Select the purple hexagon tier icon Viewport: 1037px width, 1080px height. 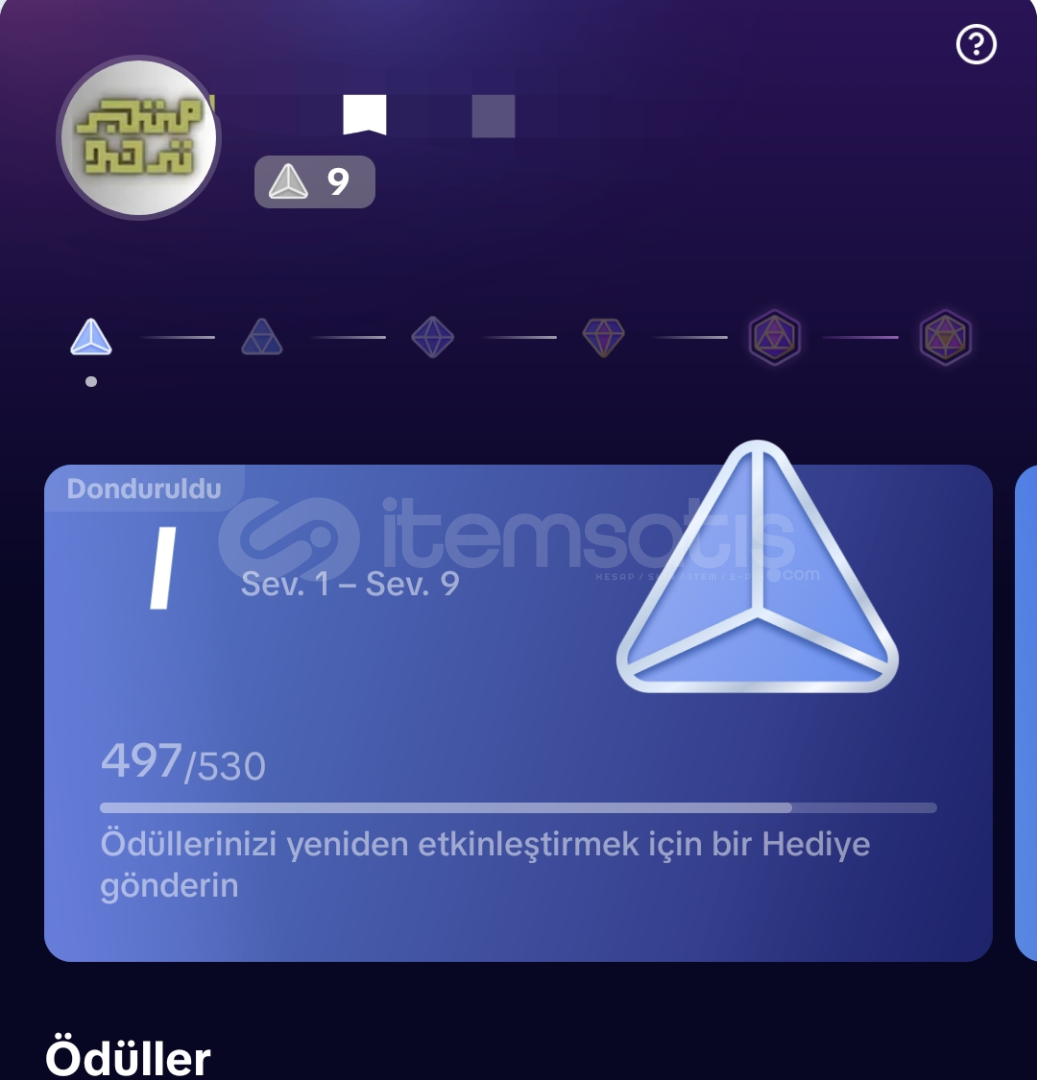pyautogui.click(x=775, y=337)
